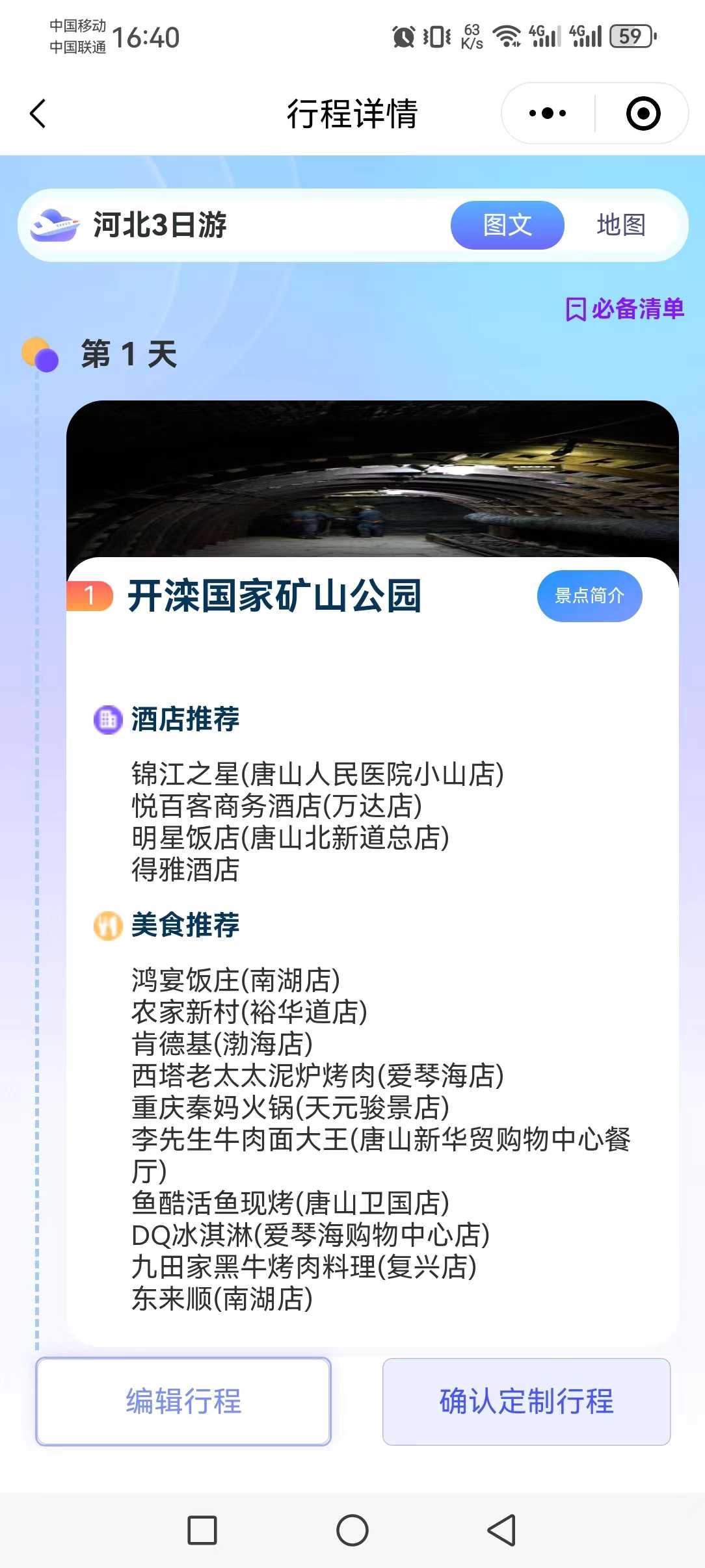
Task: Switch to the 地图 view
Action: click(x=621, y=225)
